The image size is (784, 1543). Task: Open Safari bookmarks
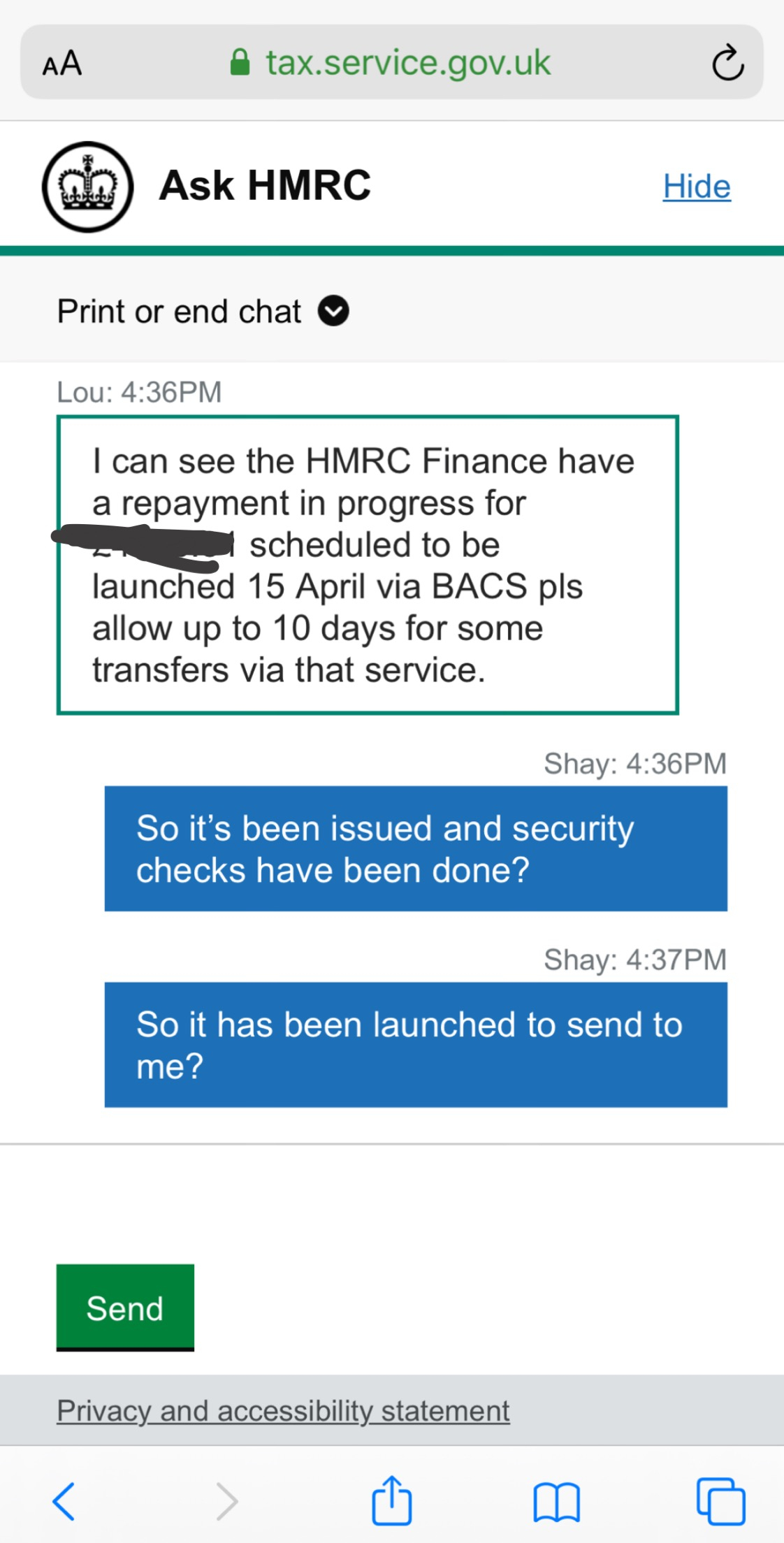pos(556,1501)
